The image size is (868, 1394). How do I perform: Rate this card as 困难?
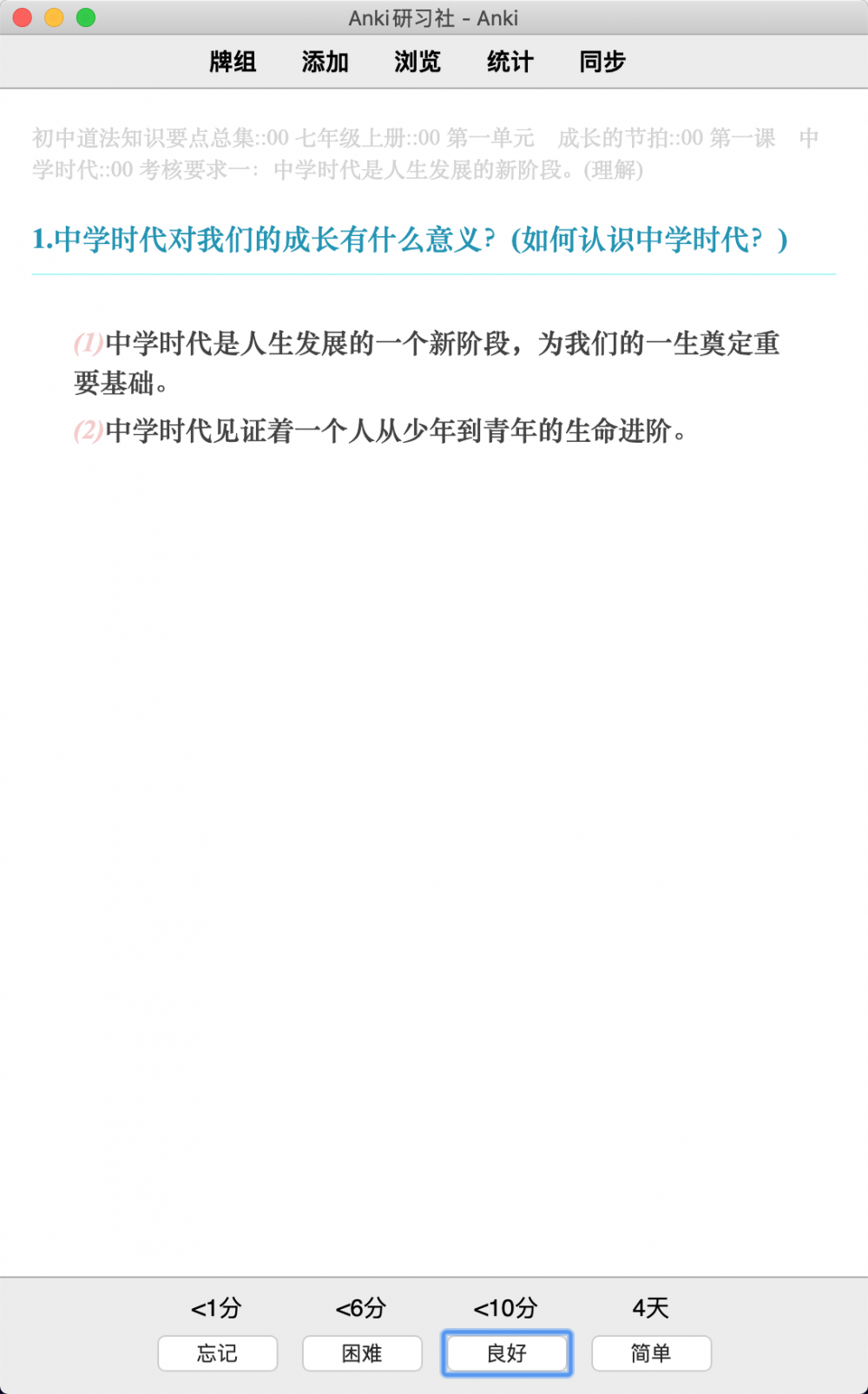362,1352
